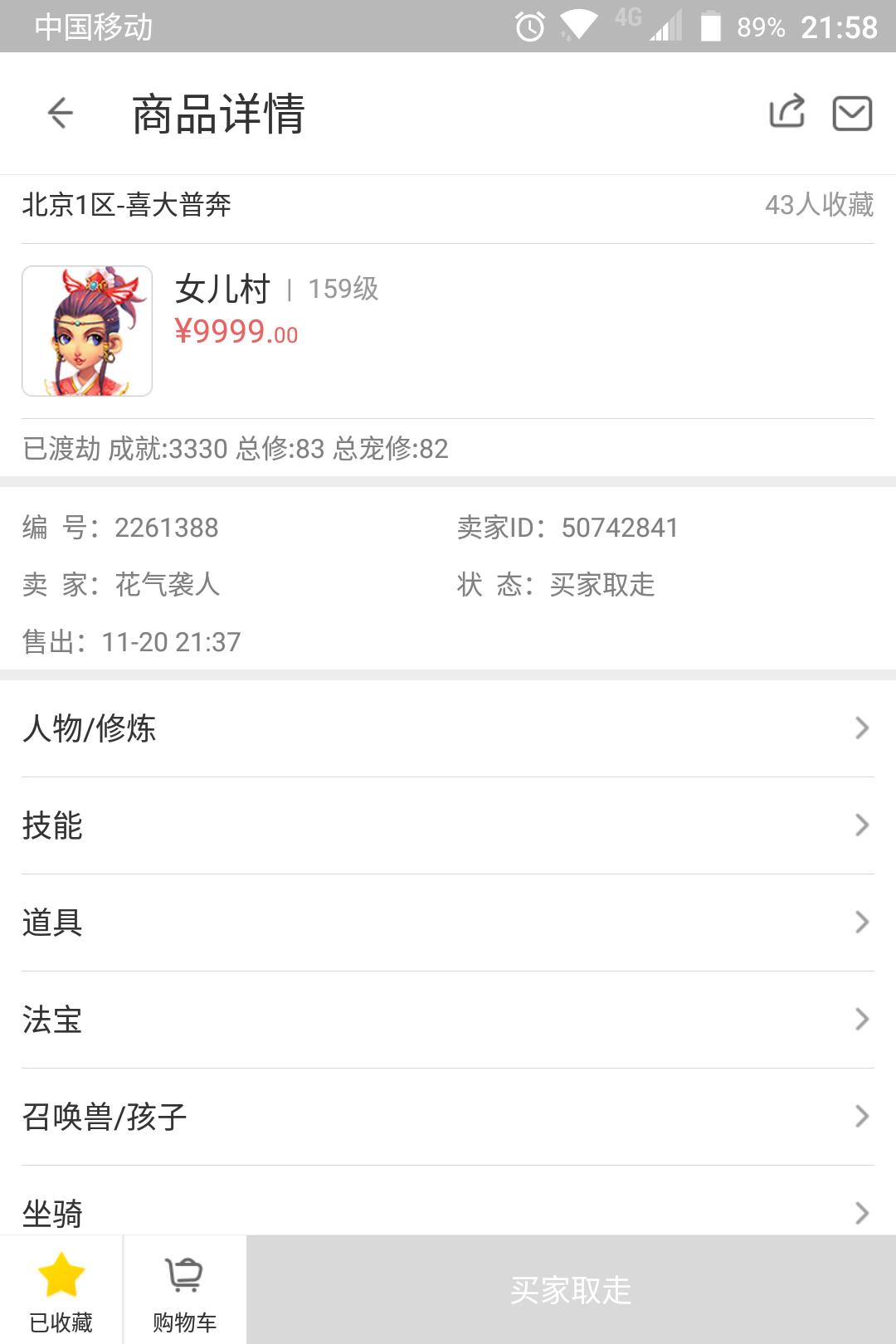Toggle the 已收藏 star favorite

(x=61, y=1289)
